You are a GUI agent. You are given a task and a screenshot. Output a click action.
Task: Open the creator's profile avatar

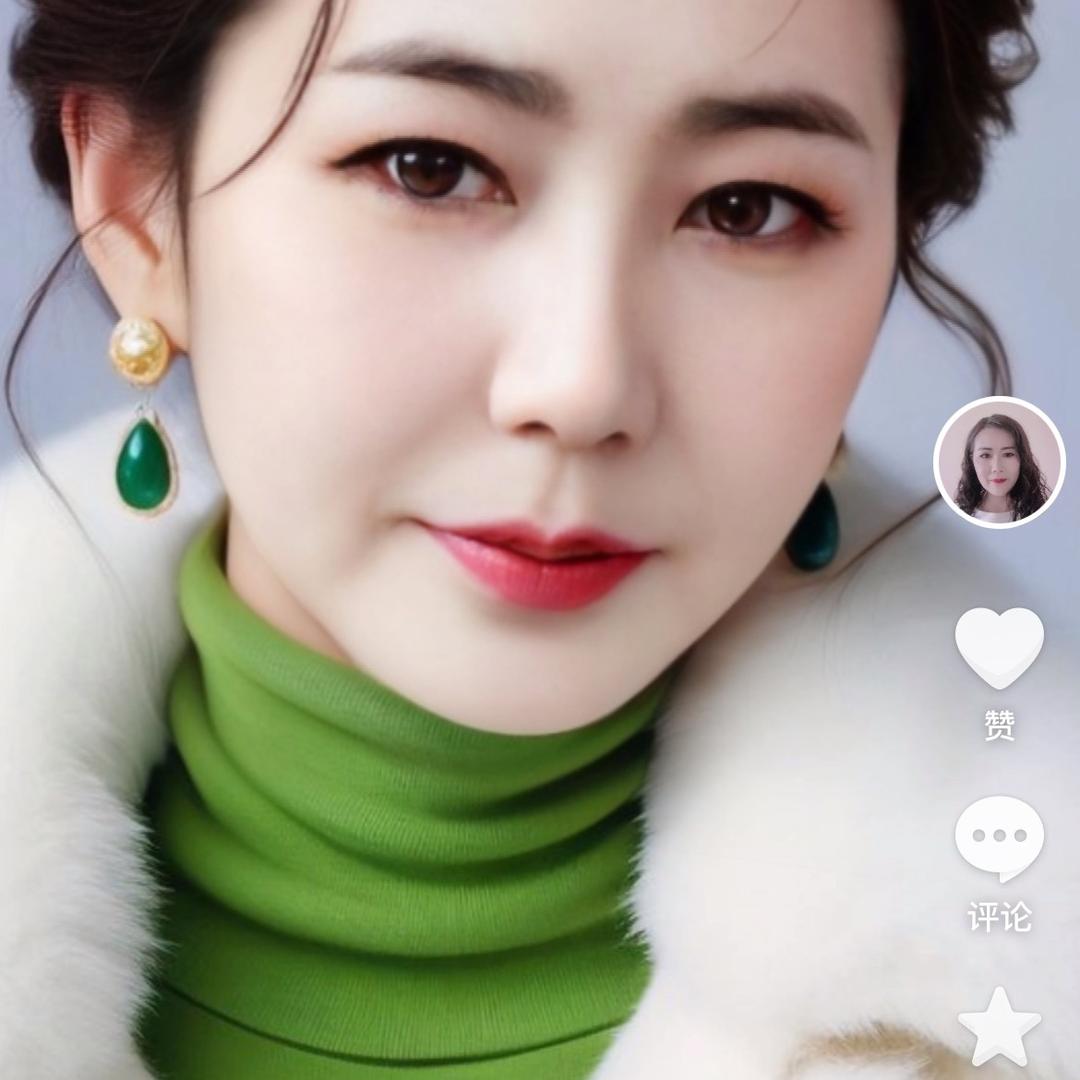[999, 462]
